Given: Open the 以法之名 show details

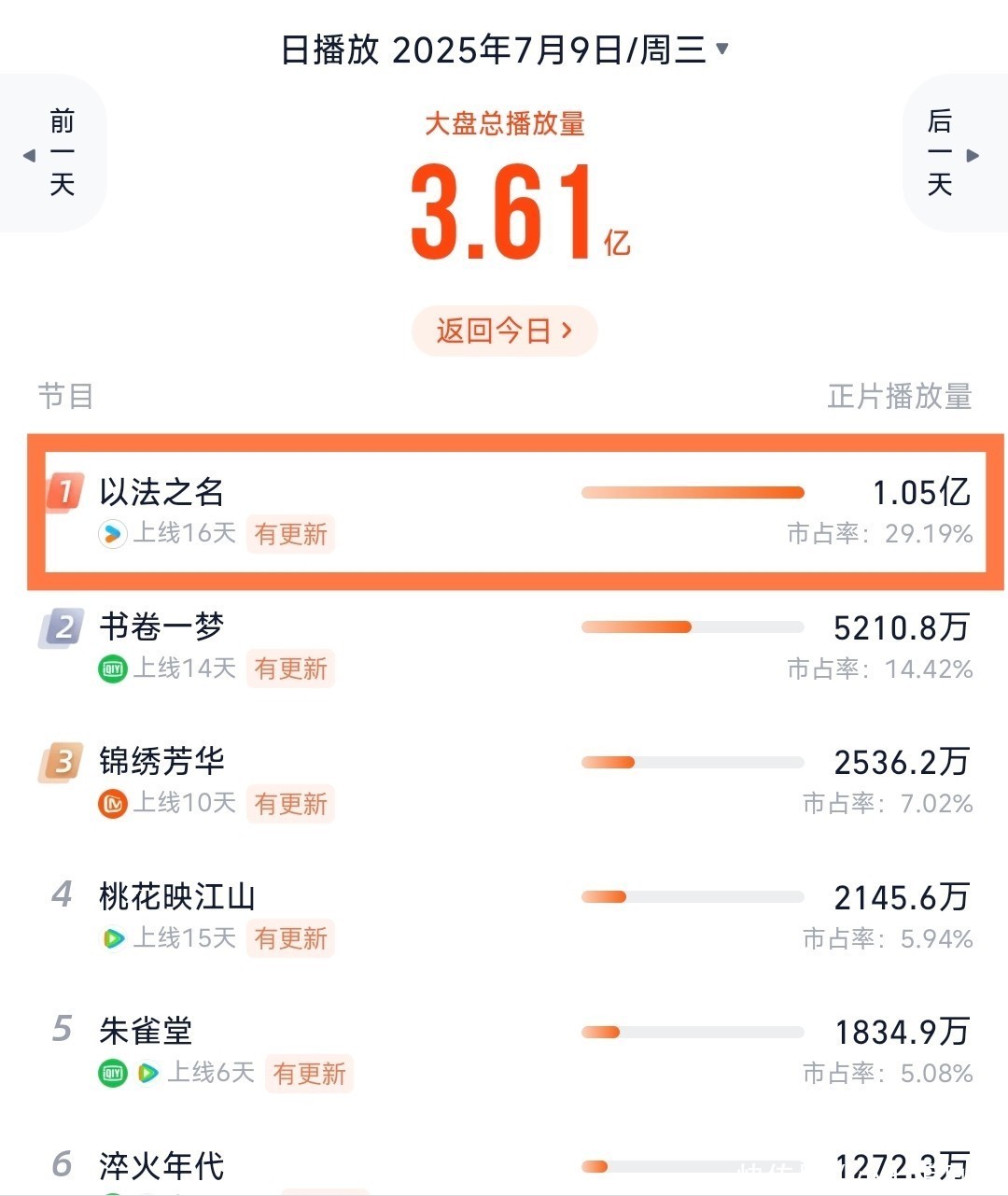Looking at the screenshot, I should (x=161, y=492).
